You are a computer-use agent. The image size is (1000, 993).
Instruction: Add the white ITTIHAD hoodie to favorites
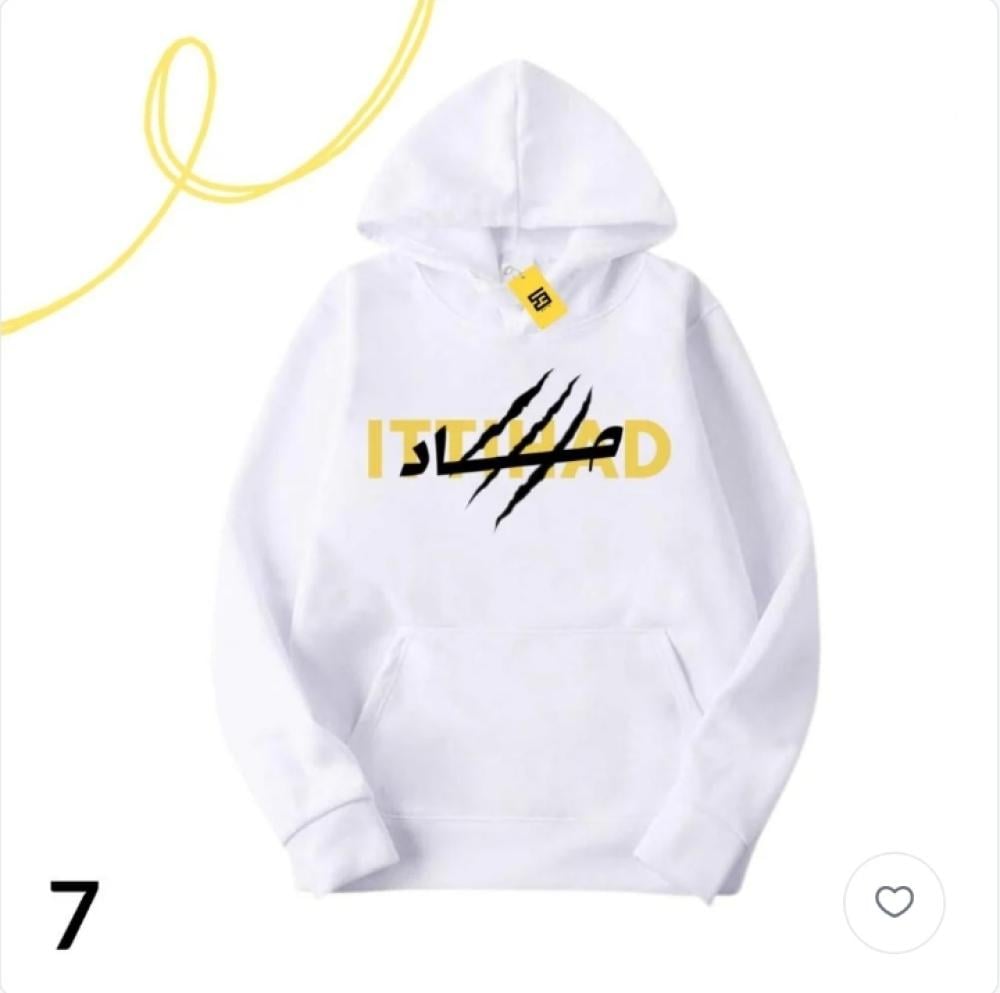894,902
